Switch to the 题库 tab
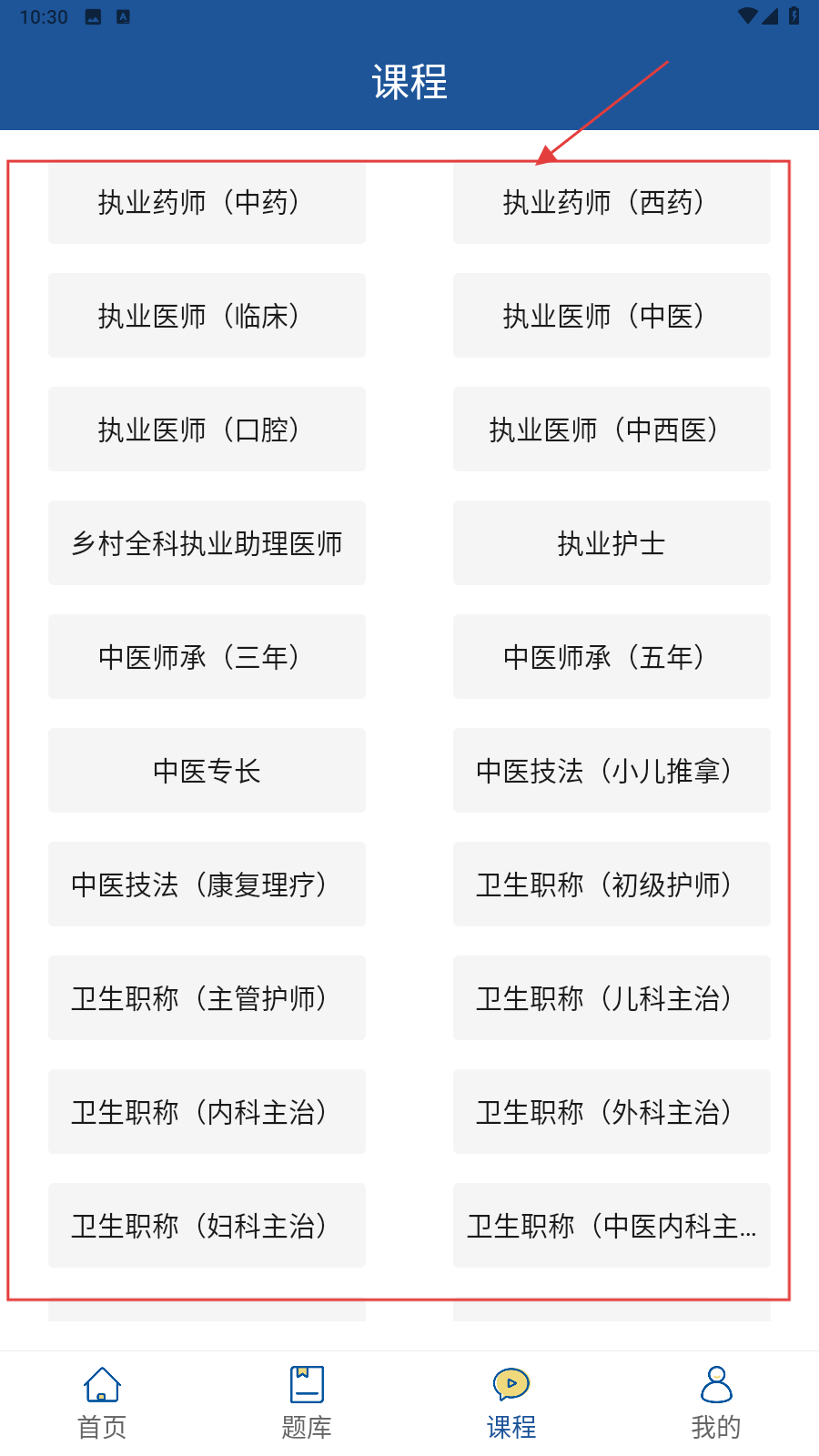 307,1403
